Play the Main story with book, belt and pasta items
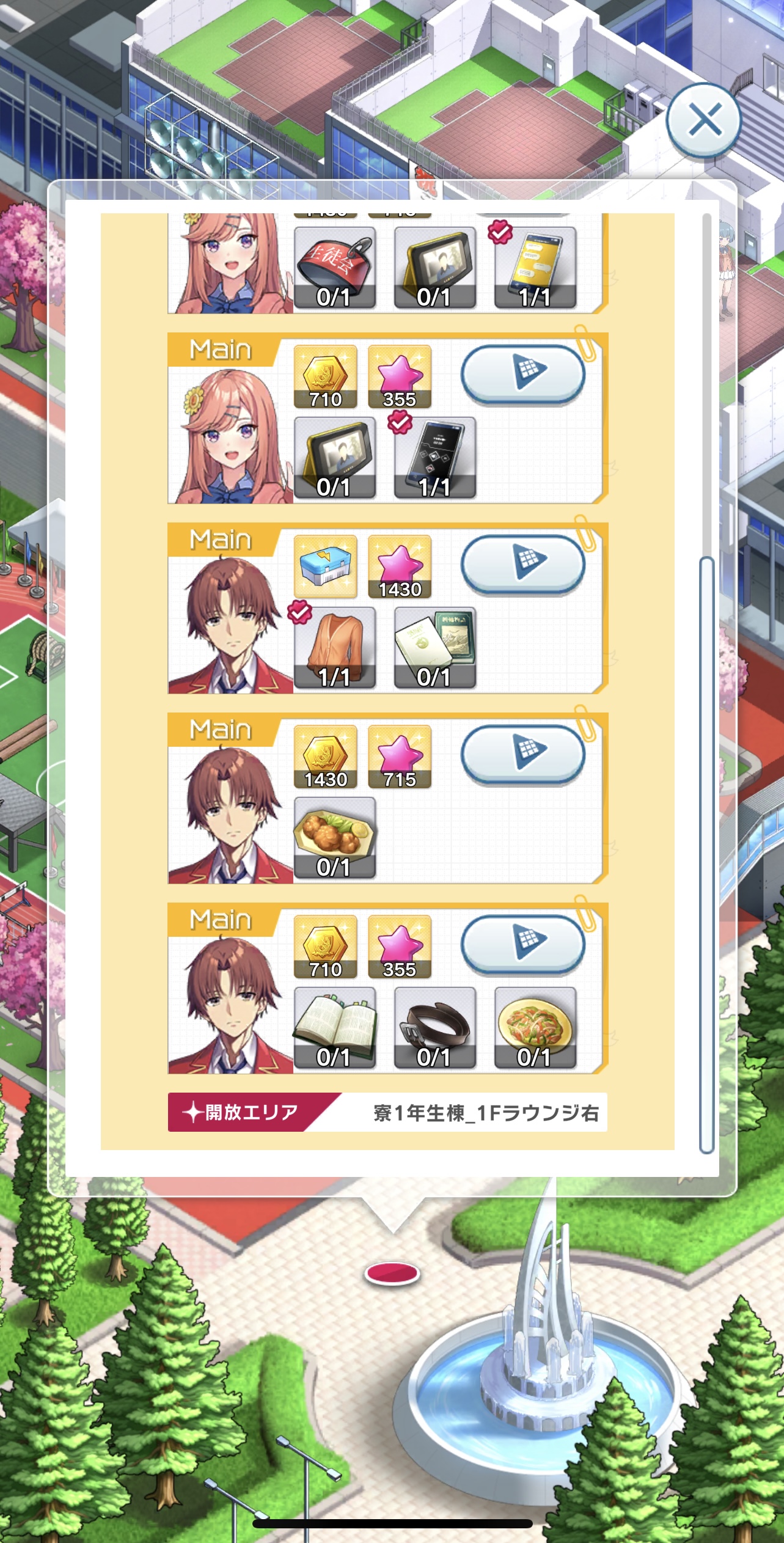The height and width of the screenshot is (1543, 784). [523, 945]
